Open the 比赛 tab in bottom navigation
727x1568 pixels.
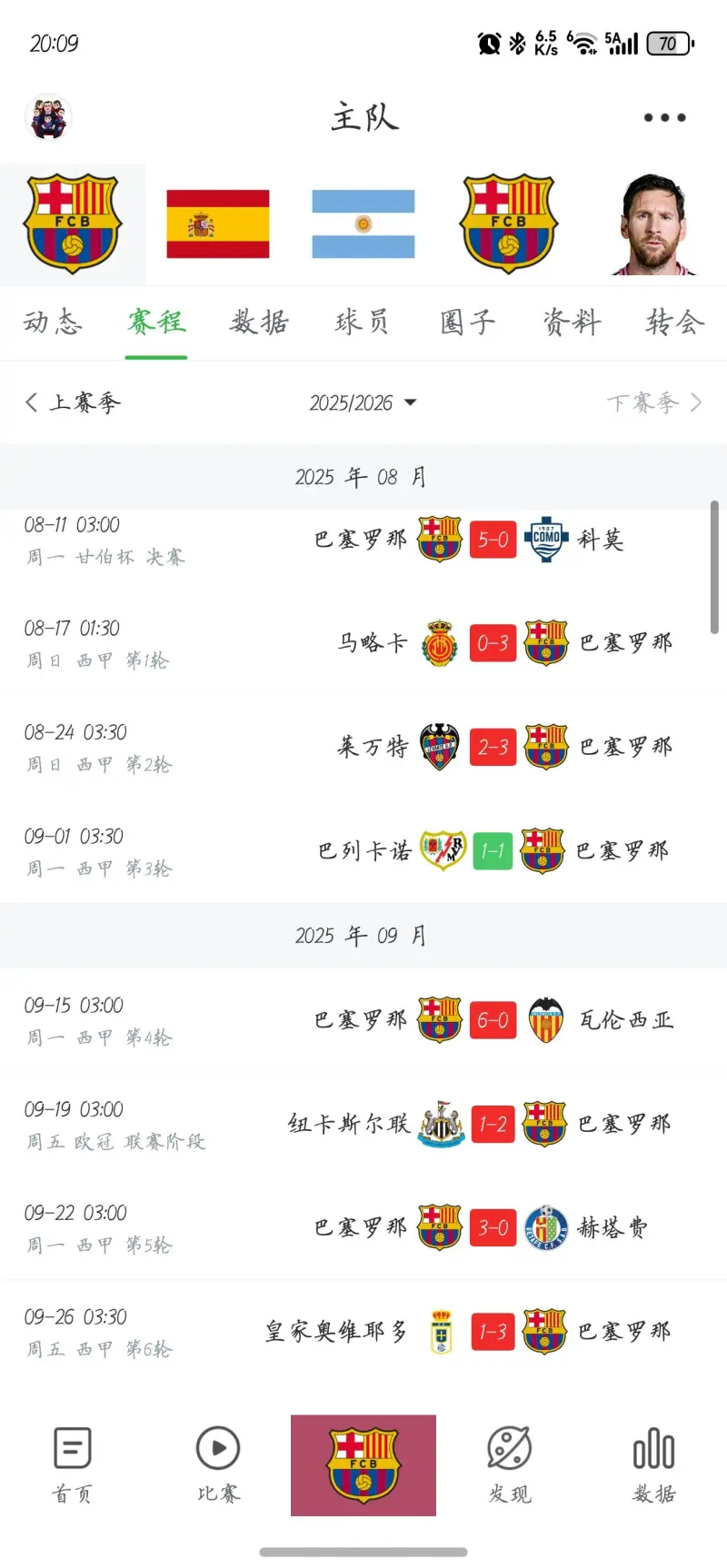(218, 1464)
